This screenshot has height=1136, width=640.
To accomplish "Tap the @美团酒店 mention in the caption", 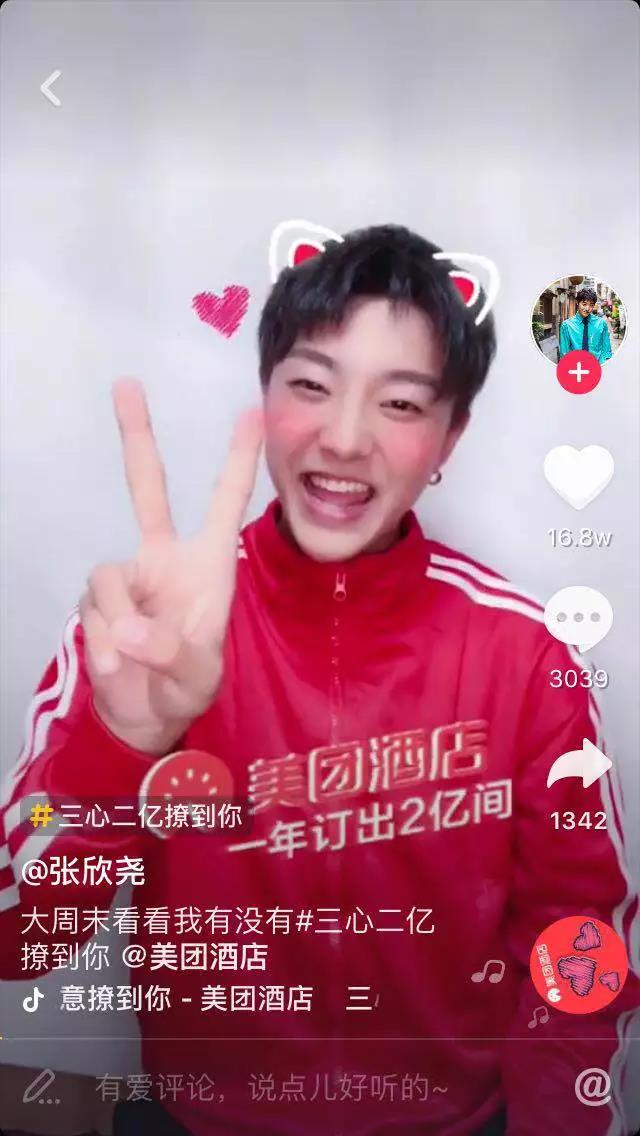I will pos(195,957).
